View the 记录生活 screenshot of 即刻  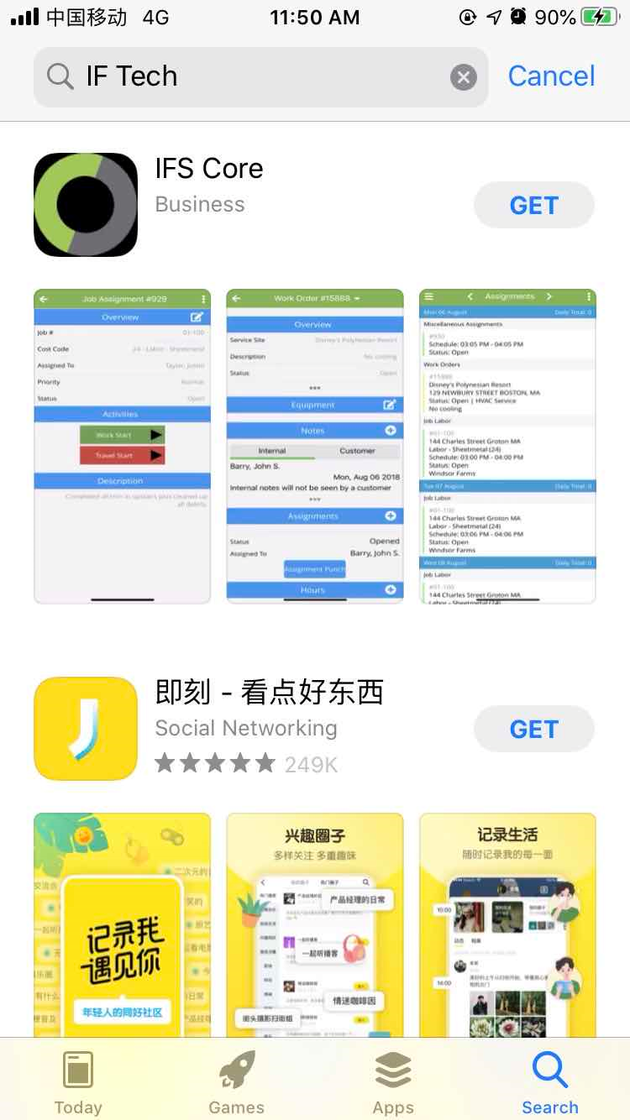(507, 925)
